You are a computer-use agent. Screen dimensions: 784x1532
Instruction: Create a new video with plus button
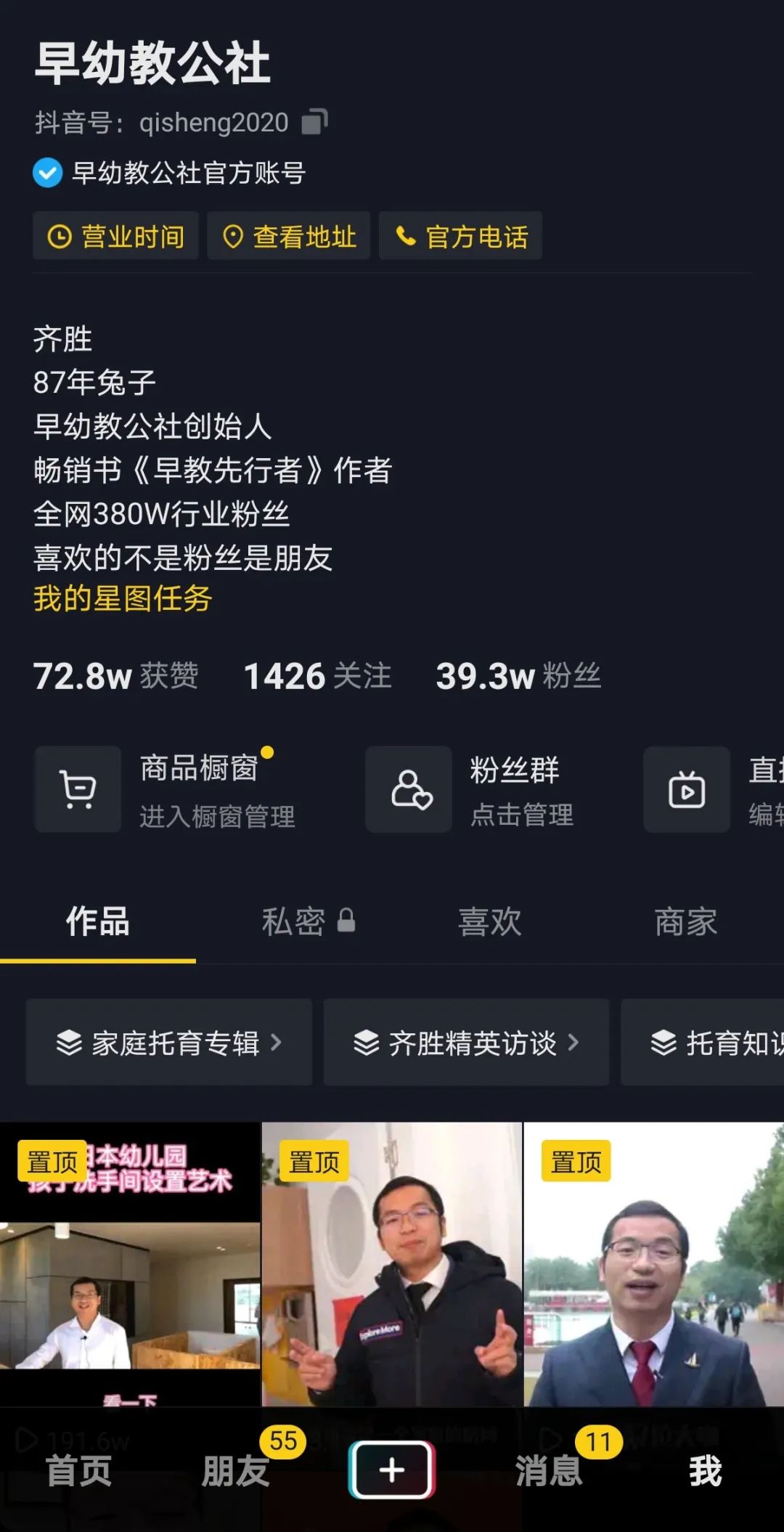392,1470
